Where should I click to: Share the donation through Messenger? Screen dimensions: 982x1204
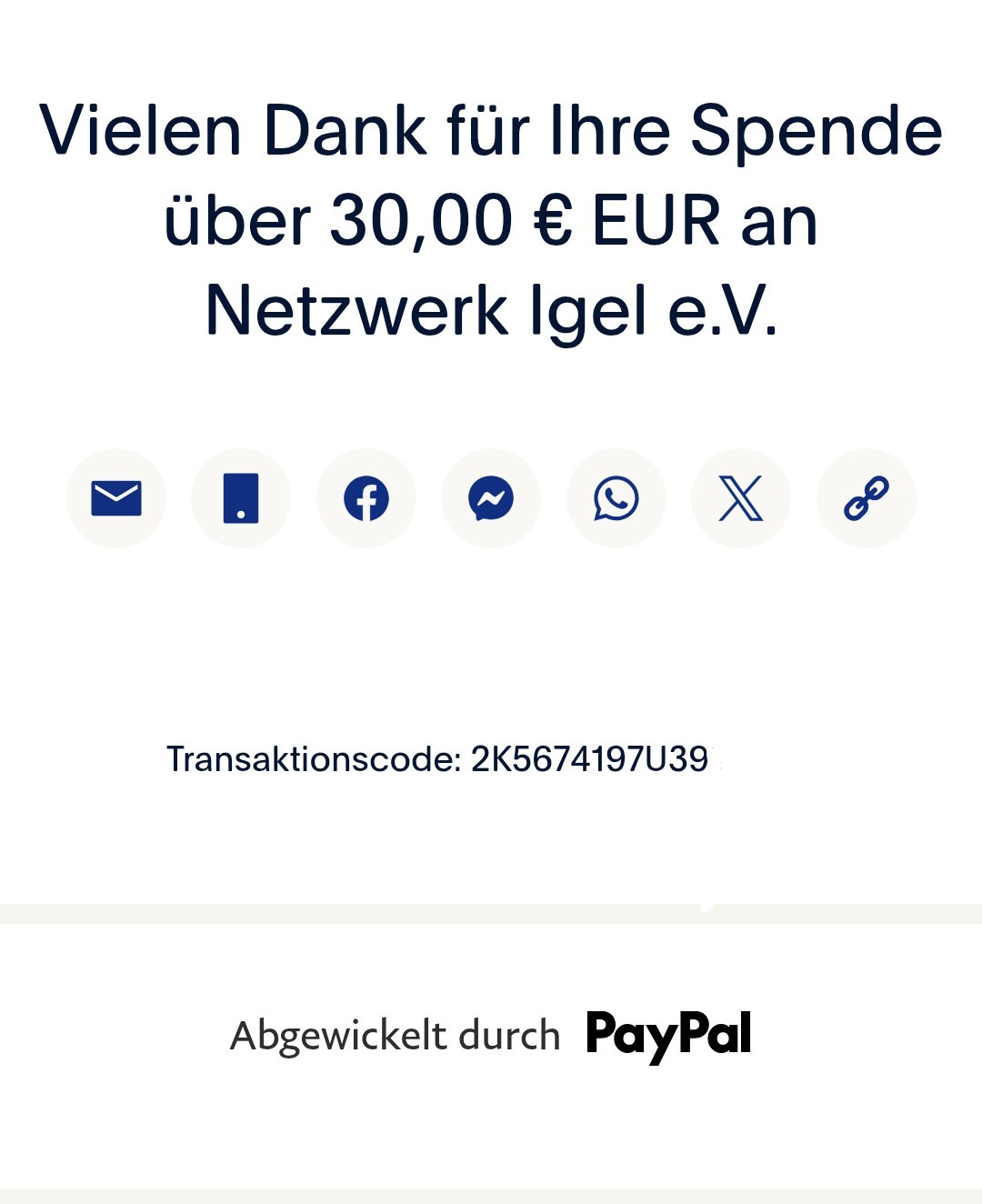point(491,498)
